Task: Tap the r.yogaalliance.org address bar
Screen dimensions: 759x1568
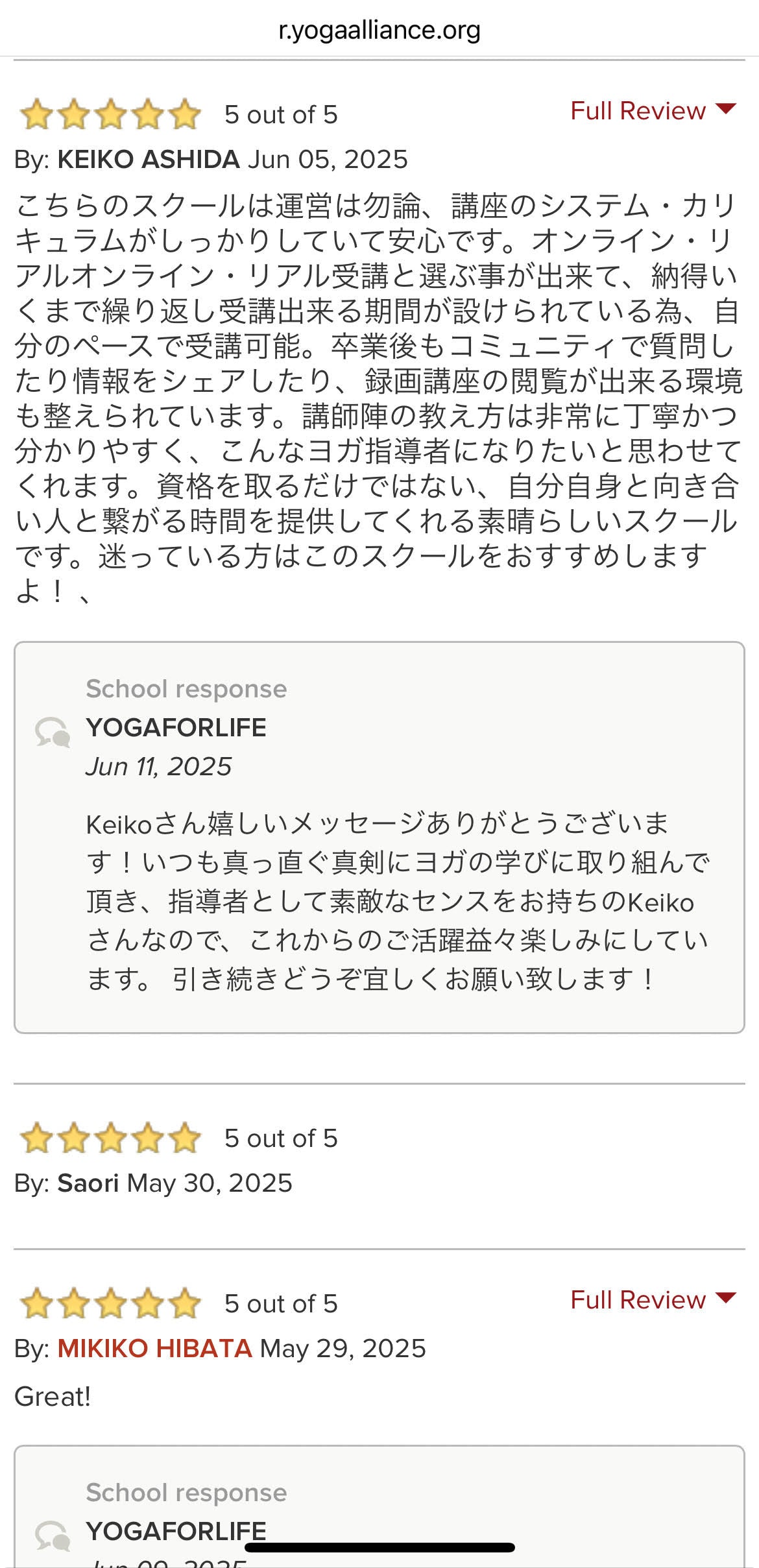Action: tap(379, 30)
